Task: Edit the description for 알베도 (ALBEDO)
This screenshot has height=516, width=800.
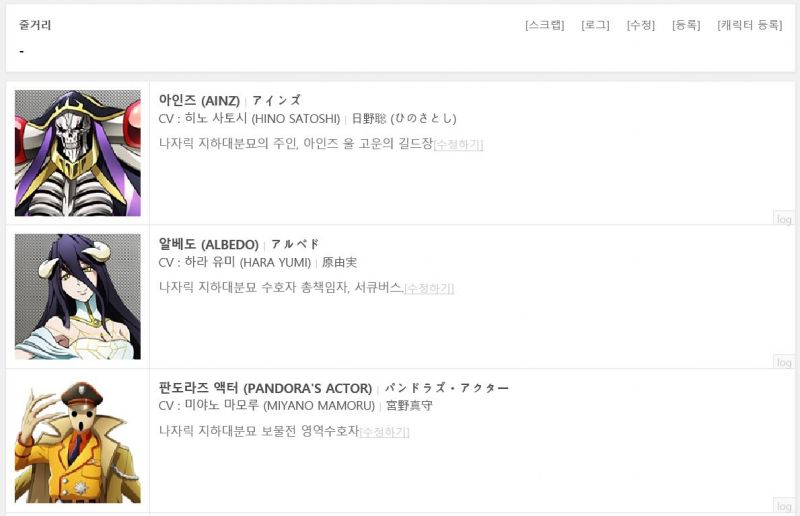Action: pos(429,289)
